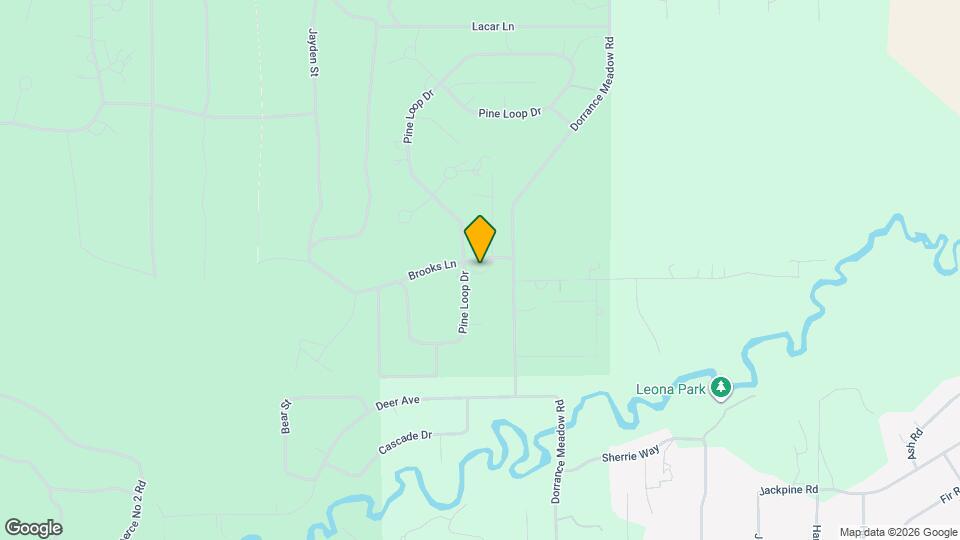The width and height of the screenshot is (960, 540).
Task: Open the Leona Park place pin
Action: (720, 387)
